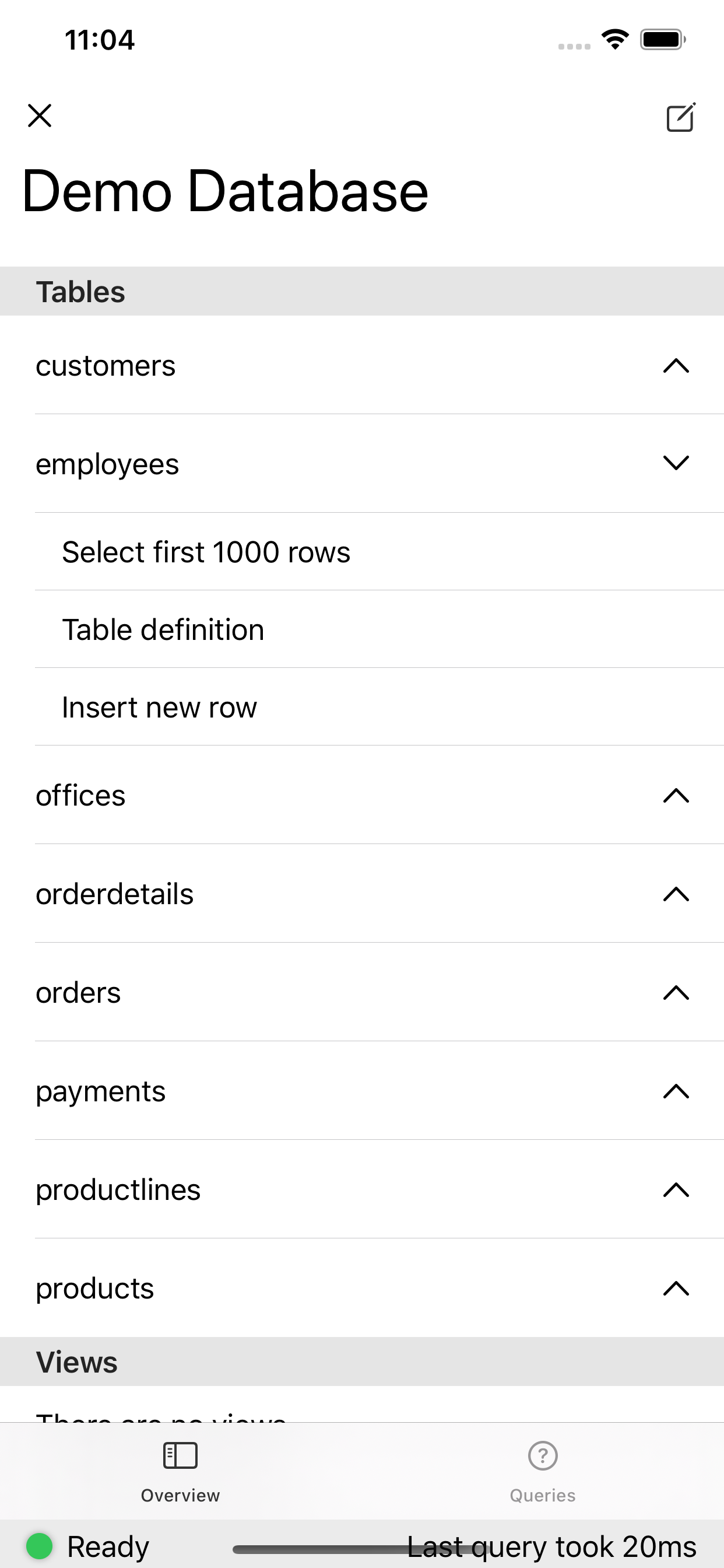Expand the productlines table
The image size is (724, 1568).
click(x=677, y=1191)
